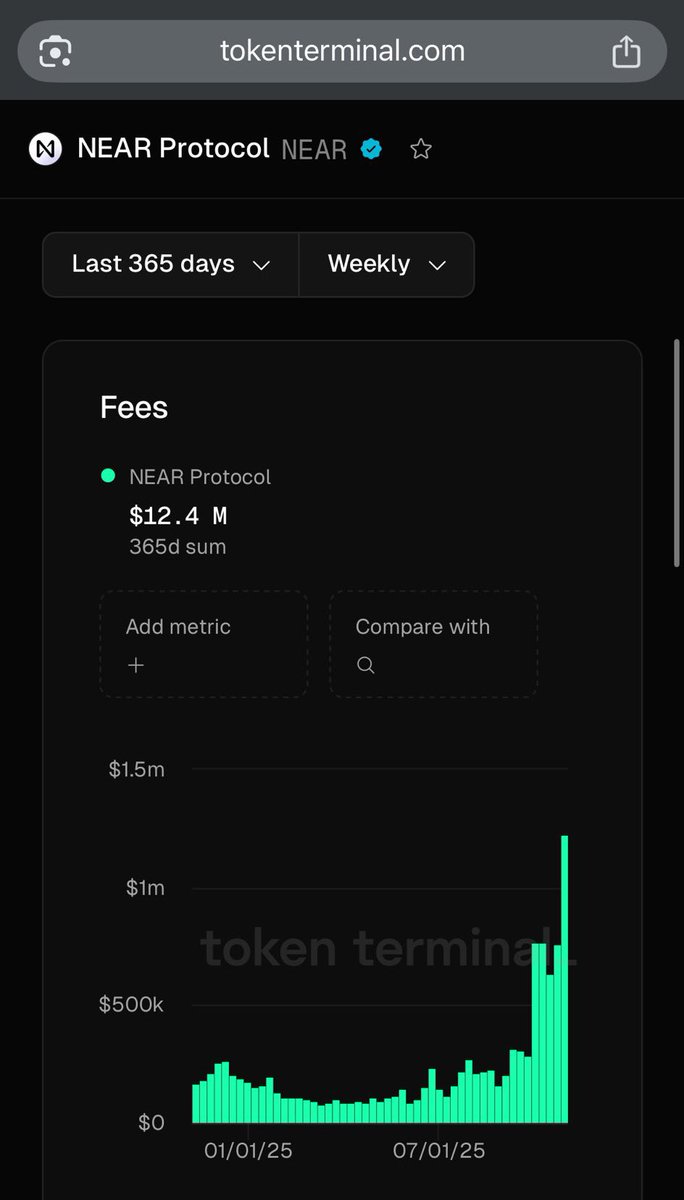This screenshot has width=684, height=1200.
Task: Tap the tokenterminal.com address field
Action: [342, 51]
